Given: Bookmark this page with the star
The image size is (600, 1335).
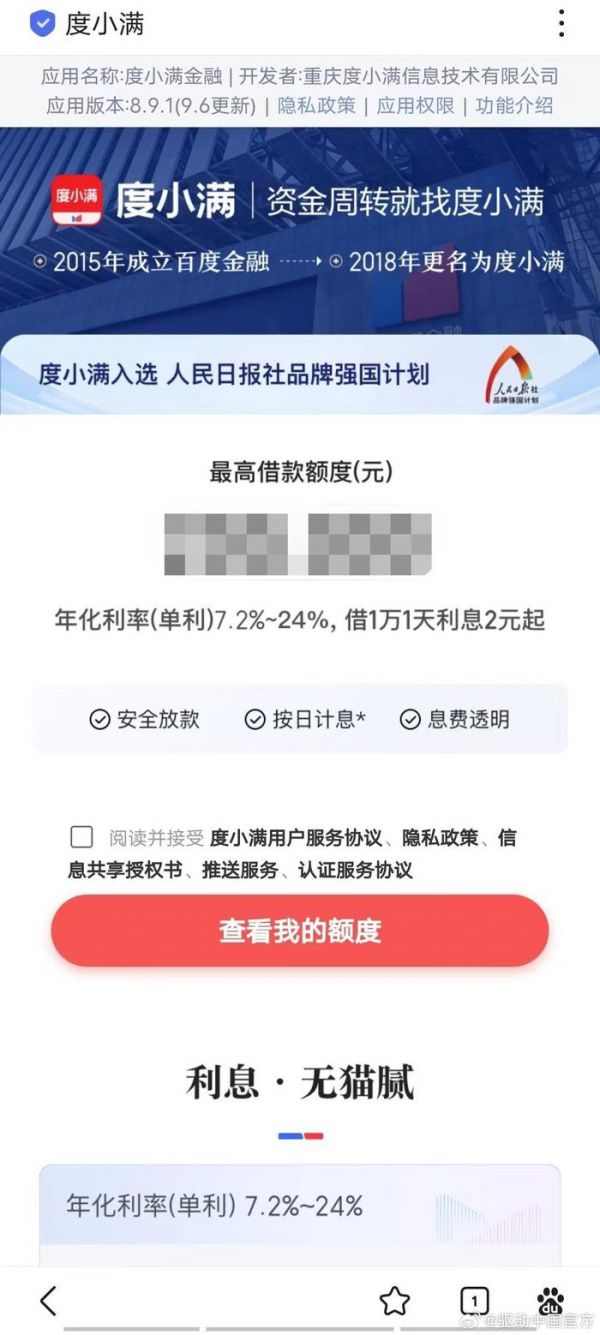Looking at the screenshot, I should click(395, 1300).
